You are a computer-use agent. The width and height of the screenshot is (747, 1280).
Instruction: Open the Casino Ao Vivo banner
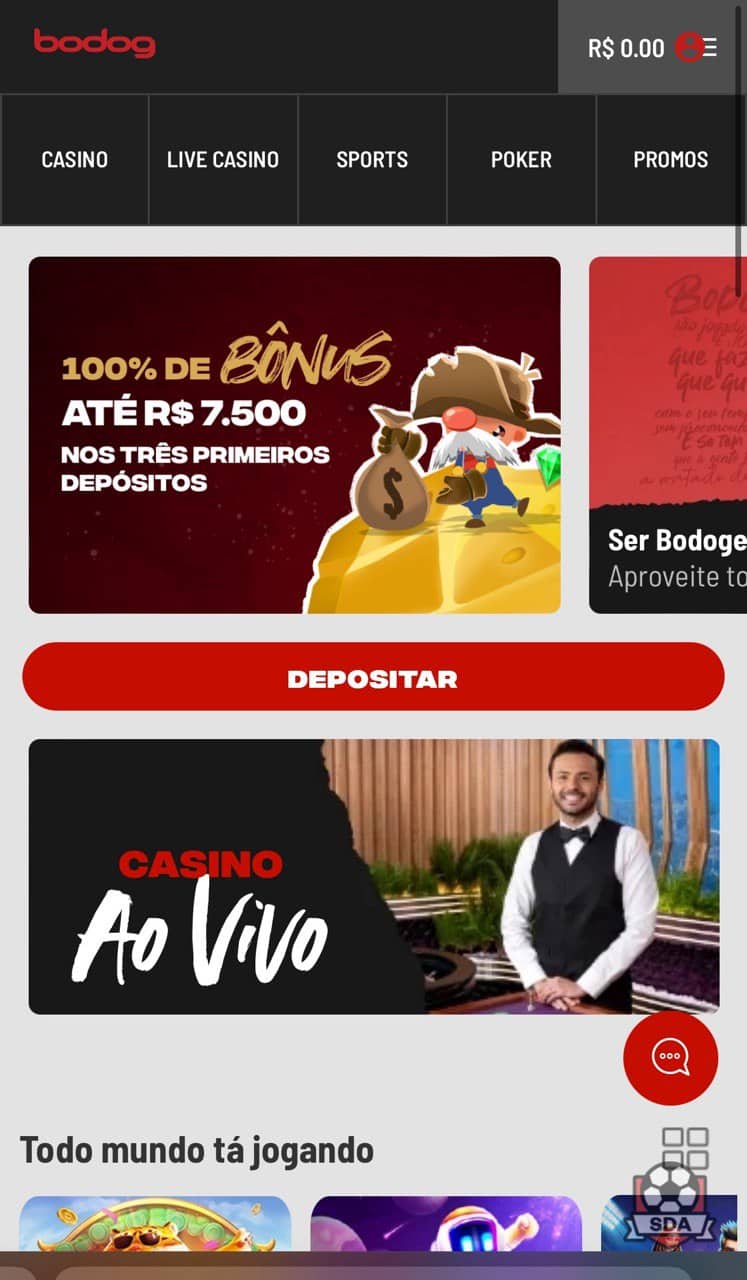374,876
